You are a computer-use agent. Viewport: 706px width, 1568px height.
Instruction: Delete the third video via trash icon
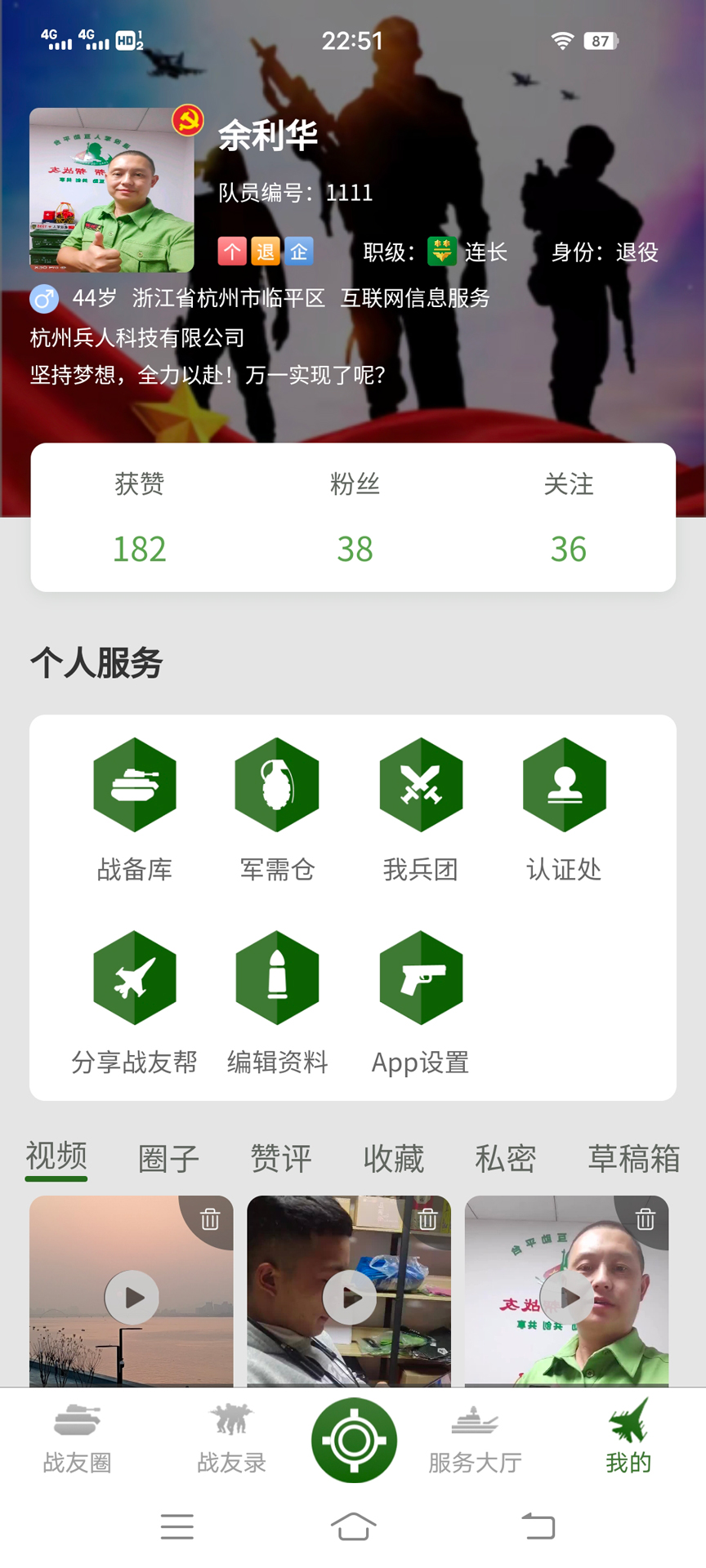click(645, 1218)
